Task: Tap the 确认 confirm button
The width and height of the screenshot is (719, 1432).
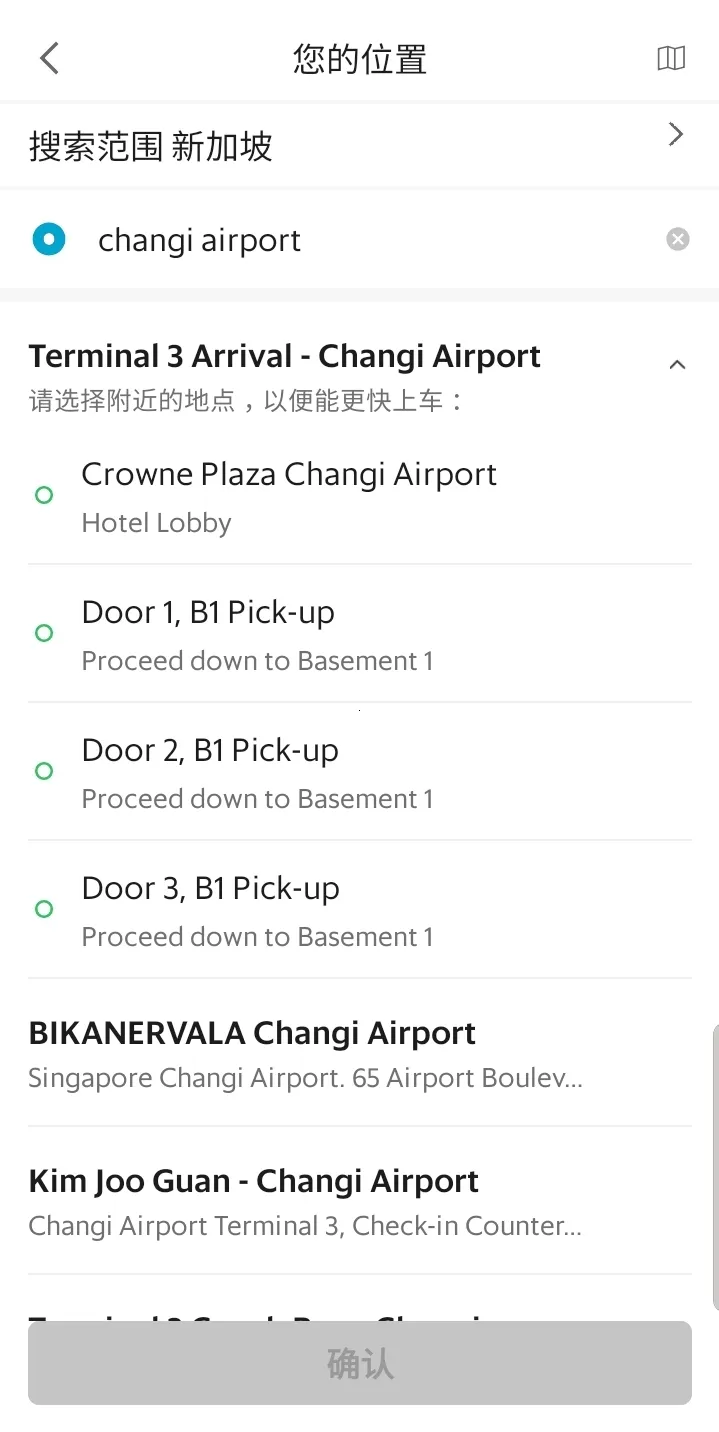Action: tap(360, 1363)
